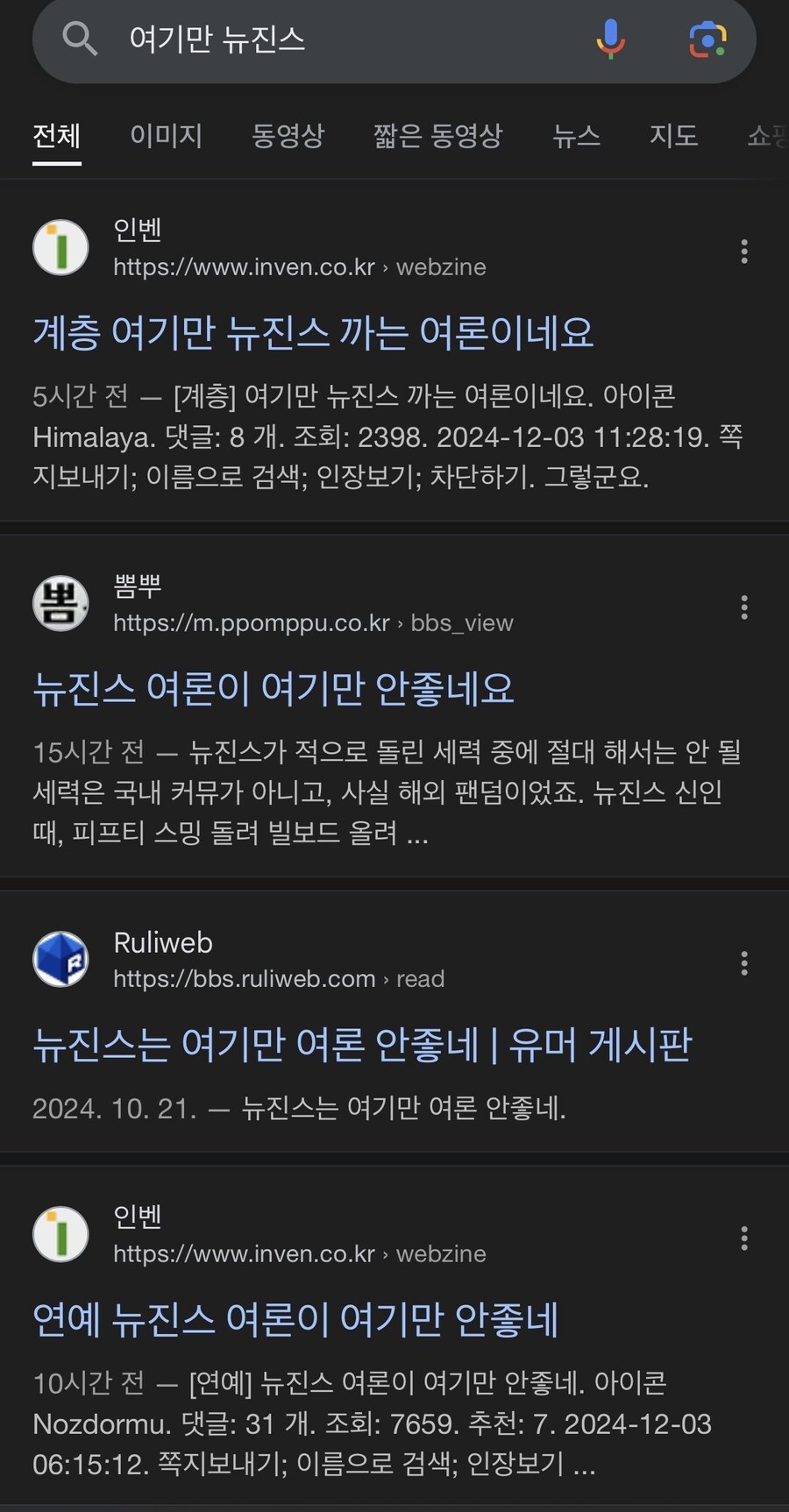Image resolution: width=789 pixels, height=1512 pixels.
Task: Click the Ruliweb 유머 게시판 result title
Action: 362,1045
